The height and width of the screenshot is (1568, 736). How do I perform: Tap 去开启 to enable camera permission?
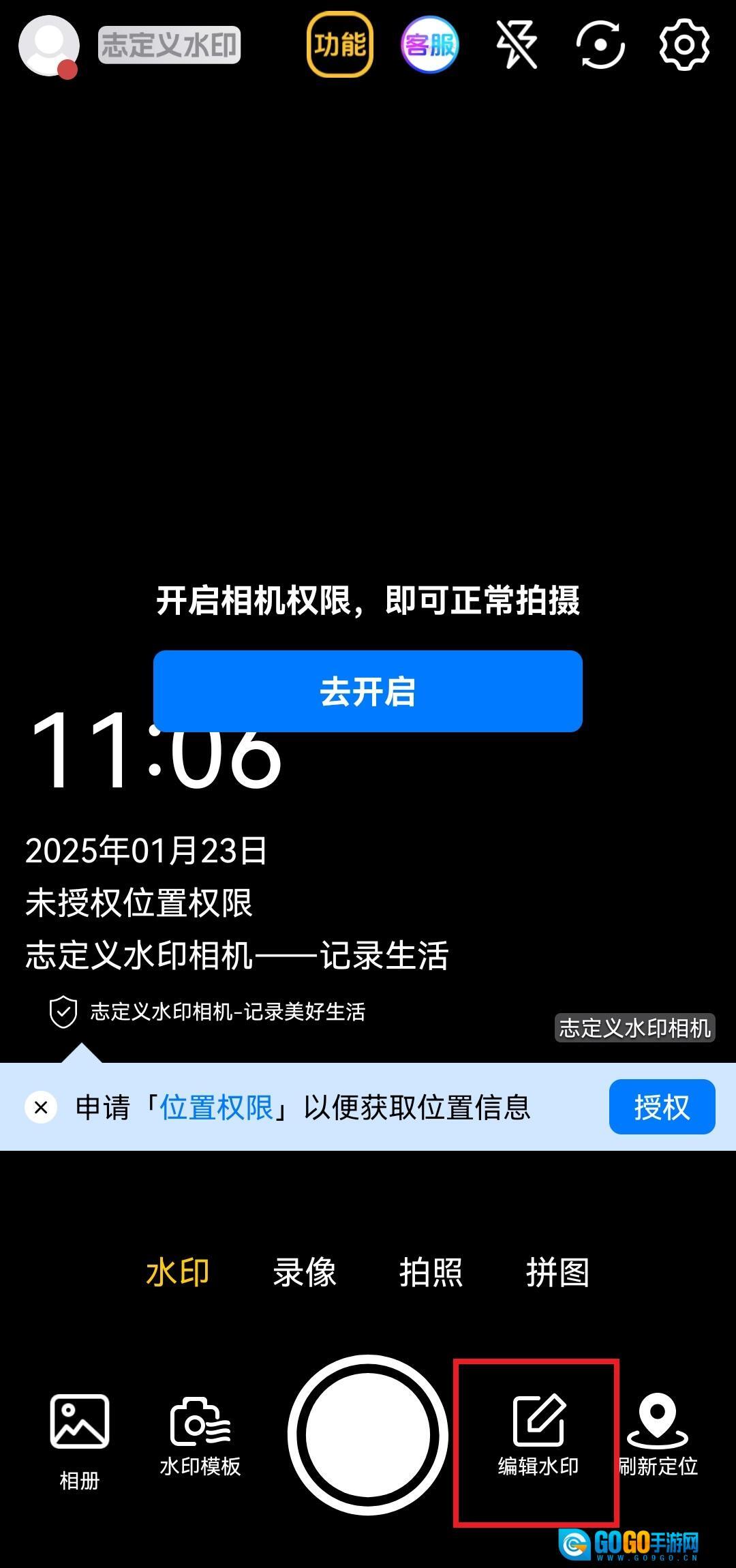[x=367, y=691]
